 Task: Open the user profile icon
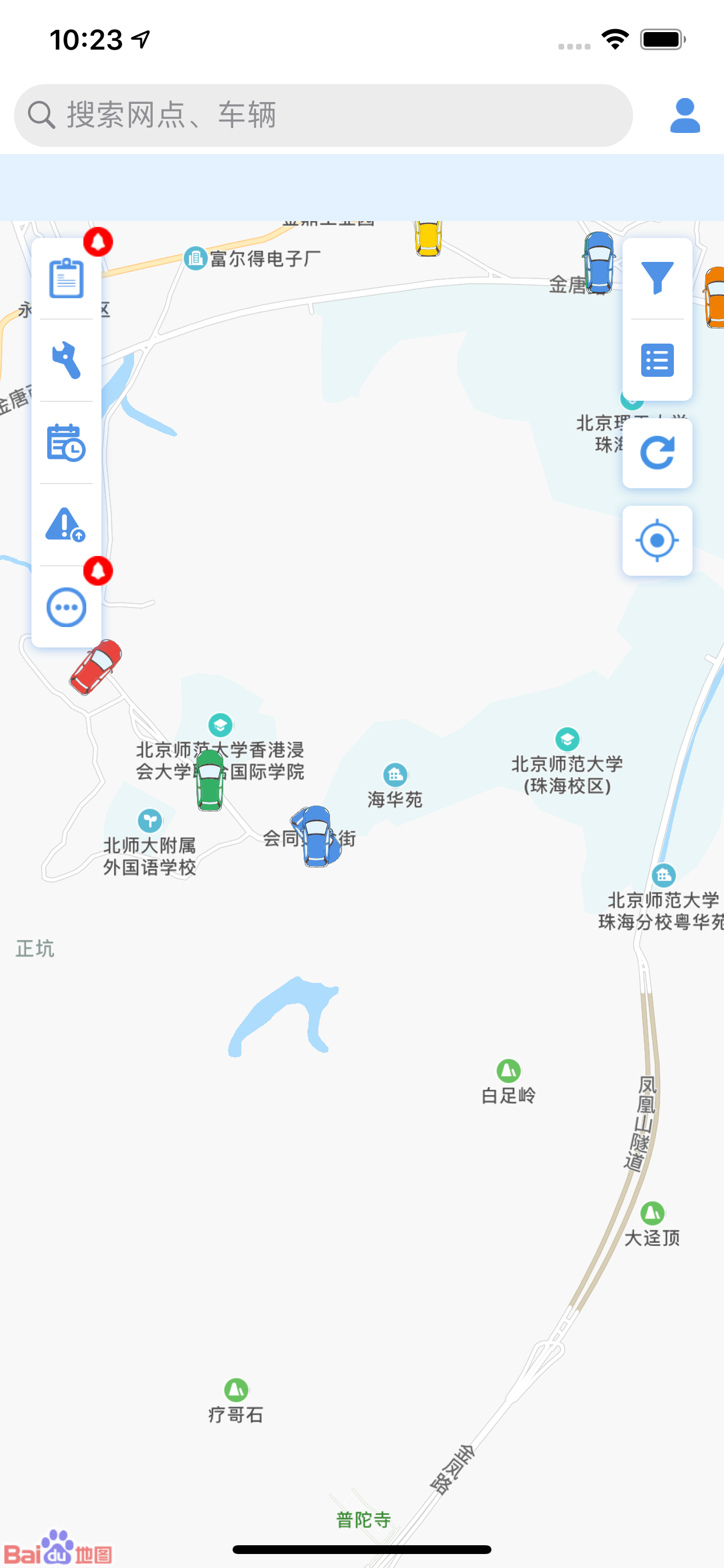coord(684,115)
